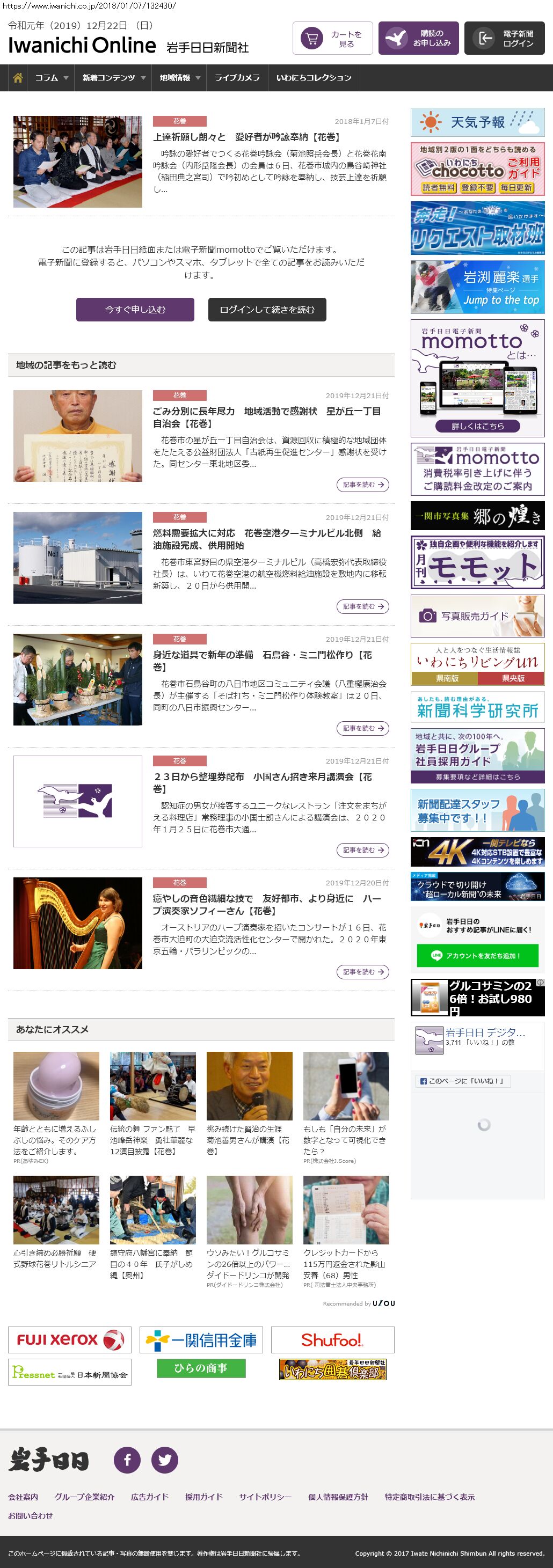Open the Twitter icon in footer
The width and height of the screenshot is (553, 1568).
click(164, 1460)
